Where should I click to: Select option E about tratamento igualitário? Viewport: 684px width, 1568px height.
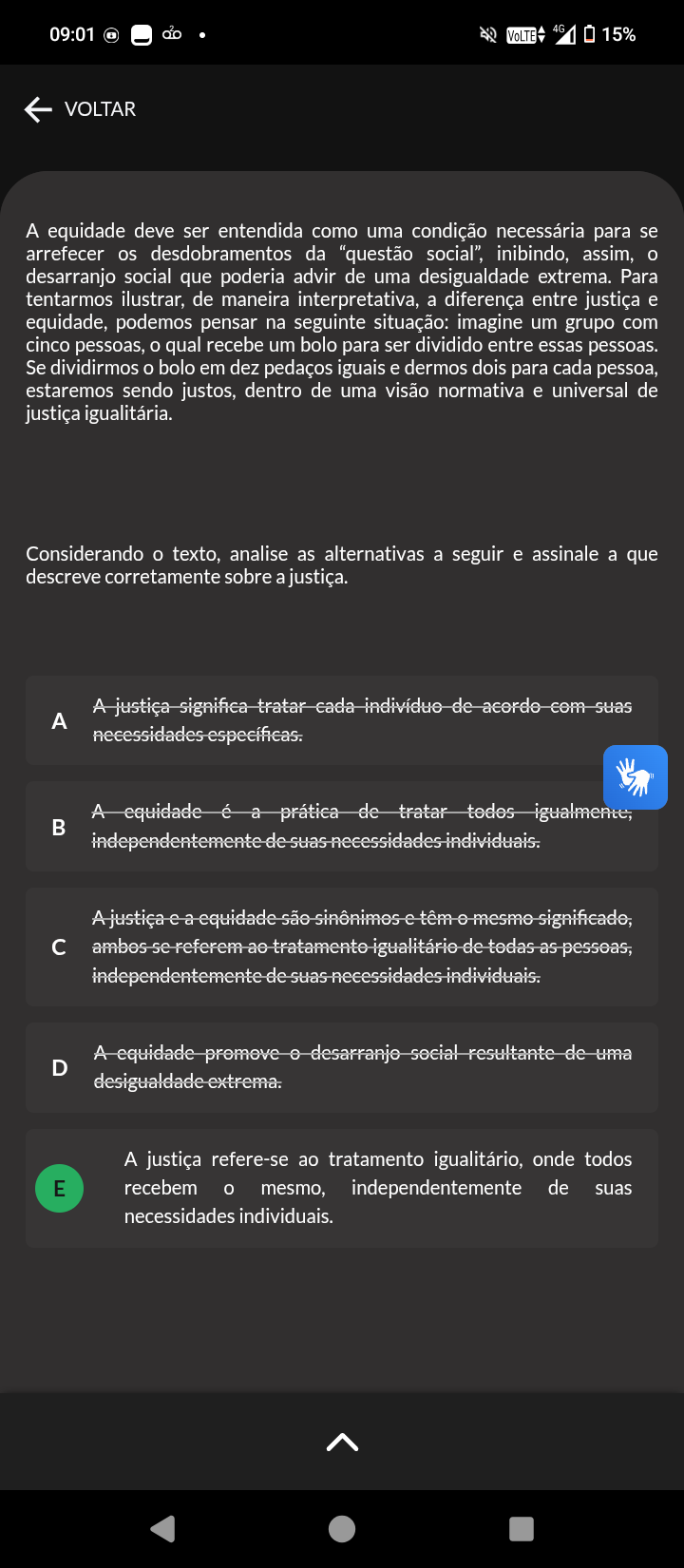[342, 1188]
